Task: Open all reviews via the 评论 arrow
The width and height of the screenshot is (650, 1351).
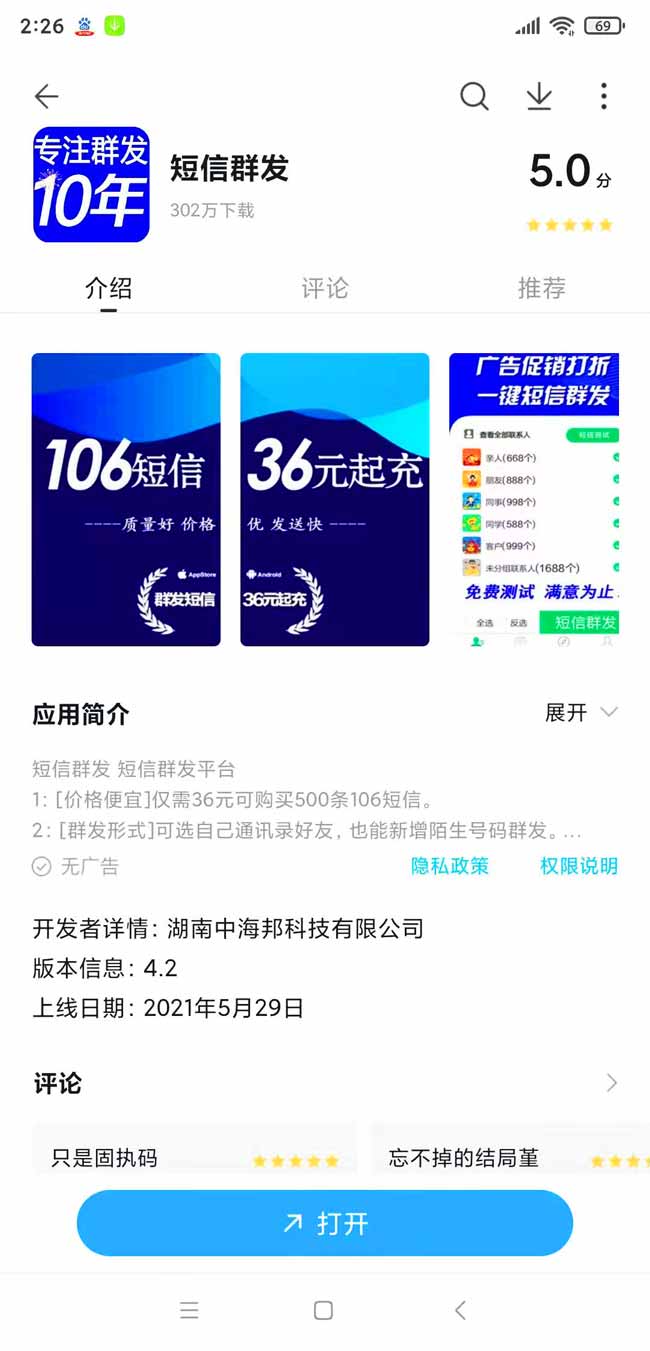Action: [x=611, y=1083]
